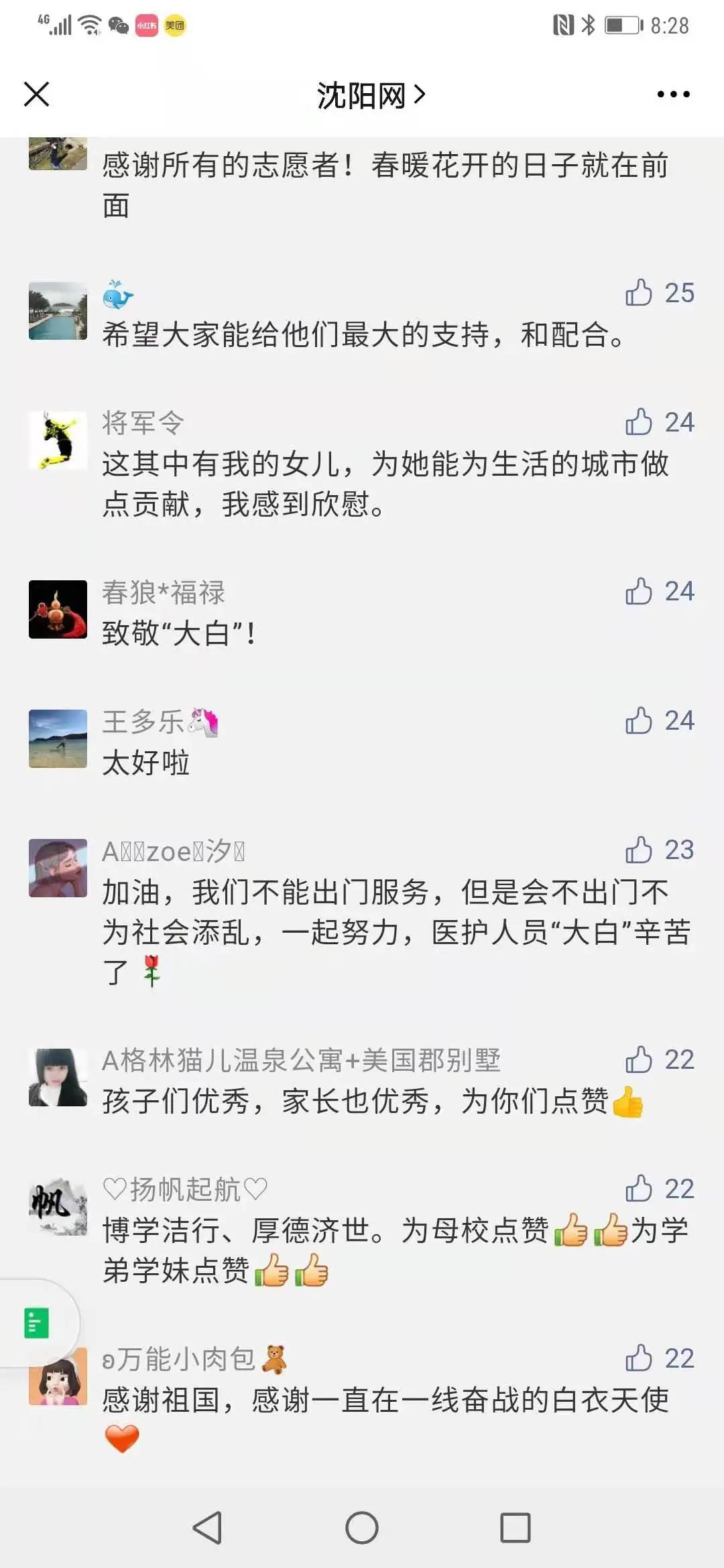Like the whale emoji user's comment

639,293
